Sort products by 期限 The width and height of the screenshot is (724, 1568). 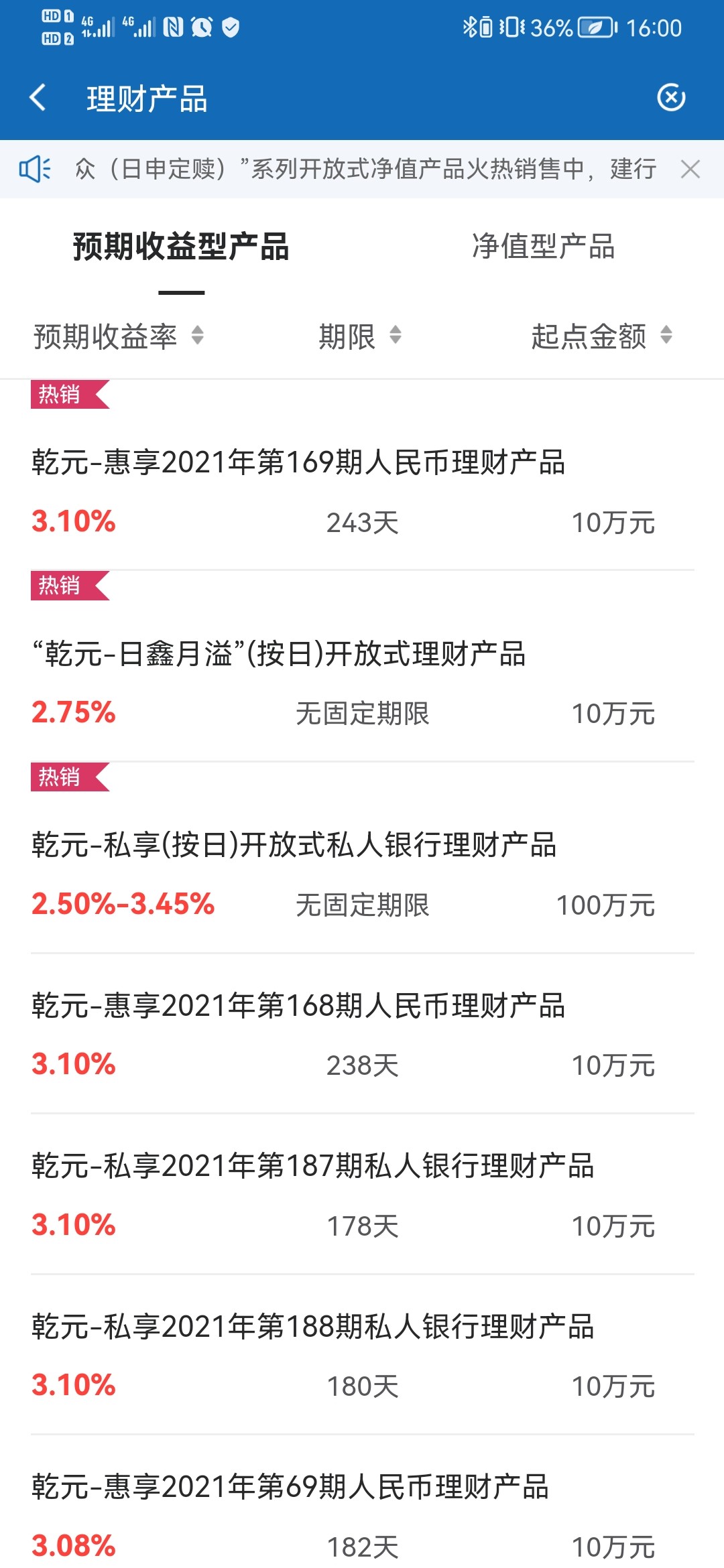click(359, 336)
